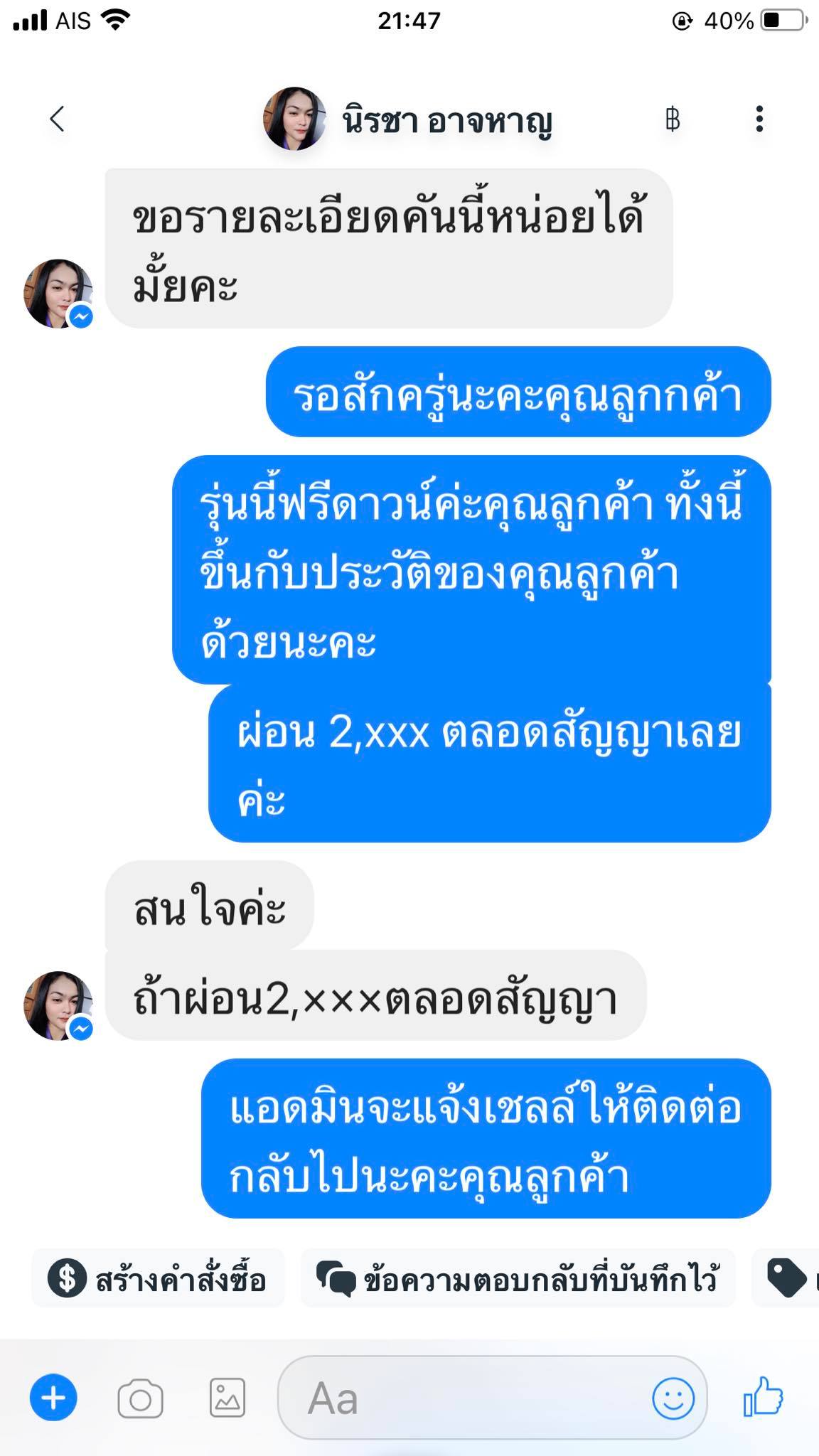Go back using the top-left arrow

click(x=58, y=119)
